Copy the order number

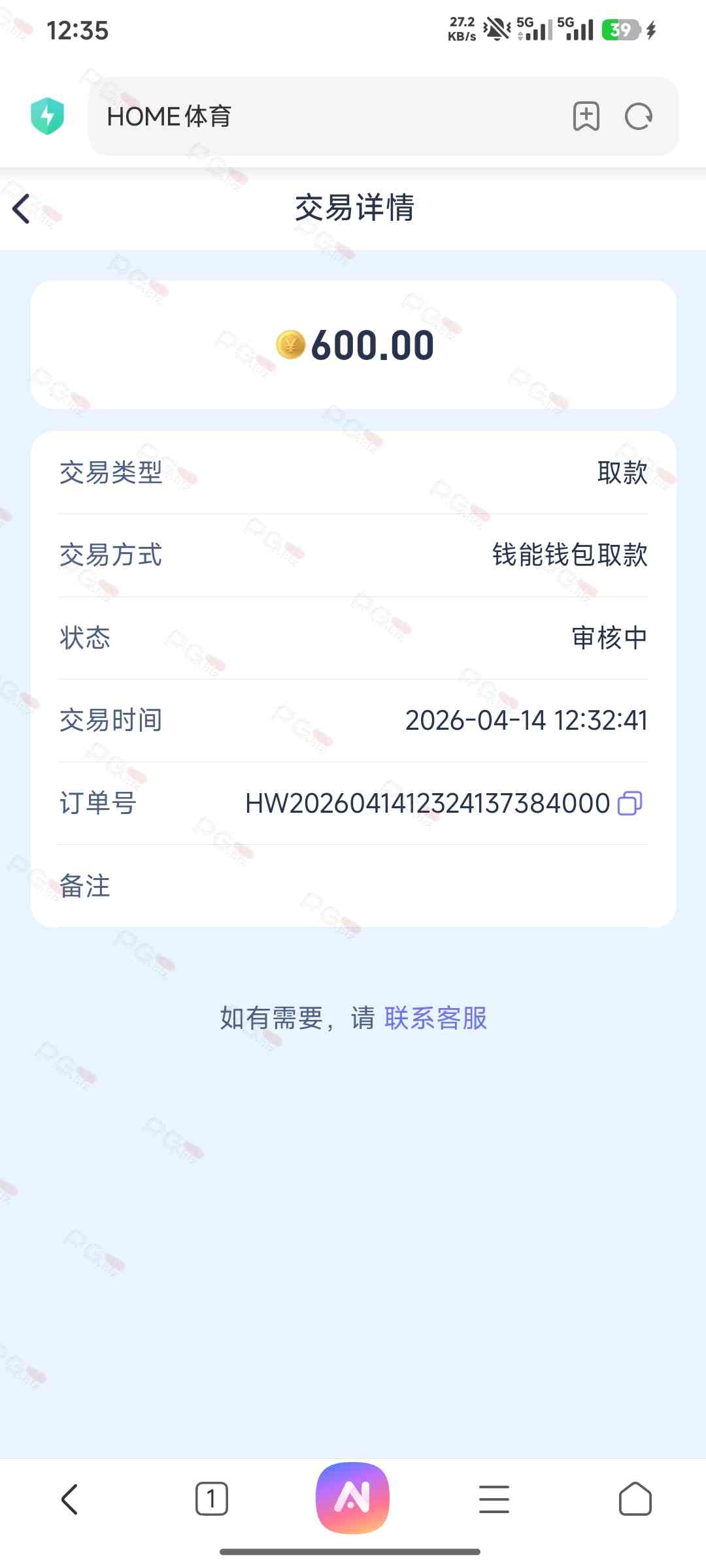point(630,803)
